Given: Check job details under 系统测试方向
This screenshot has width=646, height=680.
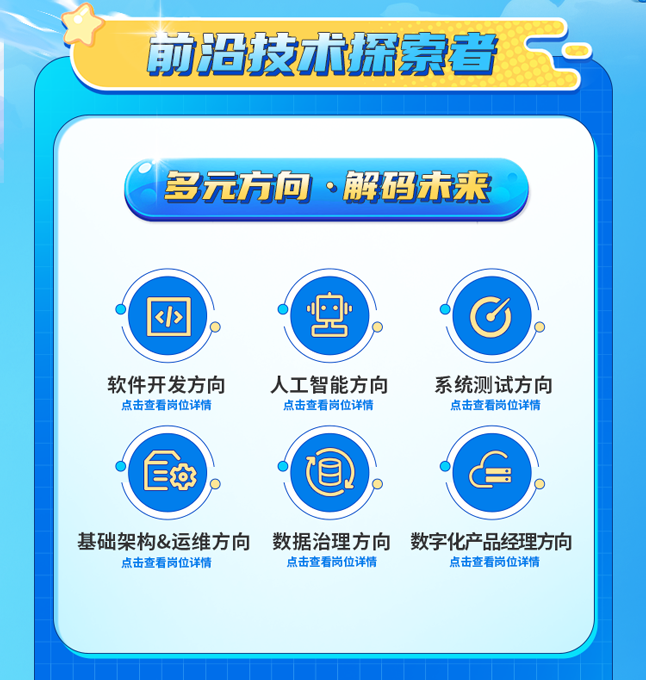Looking at the screenshot, I should pos(493,405).
